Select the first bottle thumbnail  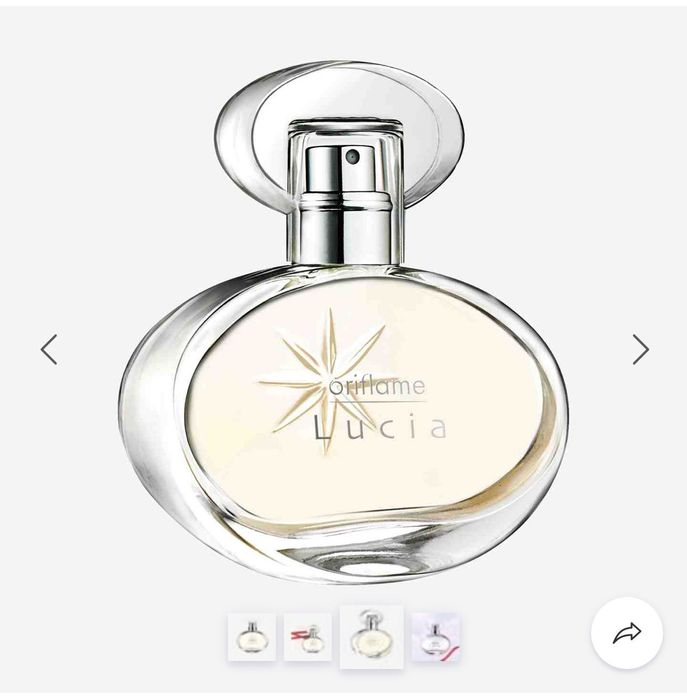251,636
